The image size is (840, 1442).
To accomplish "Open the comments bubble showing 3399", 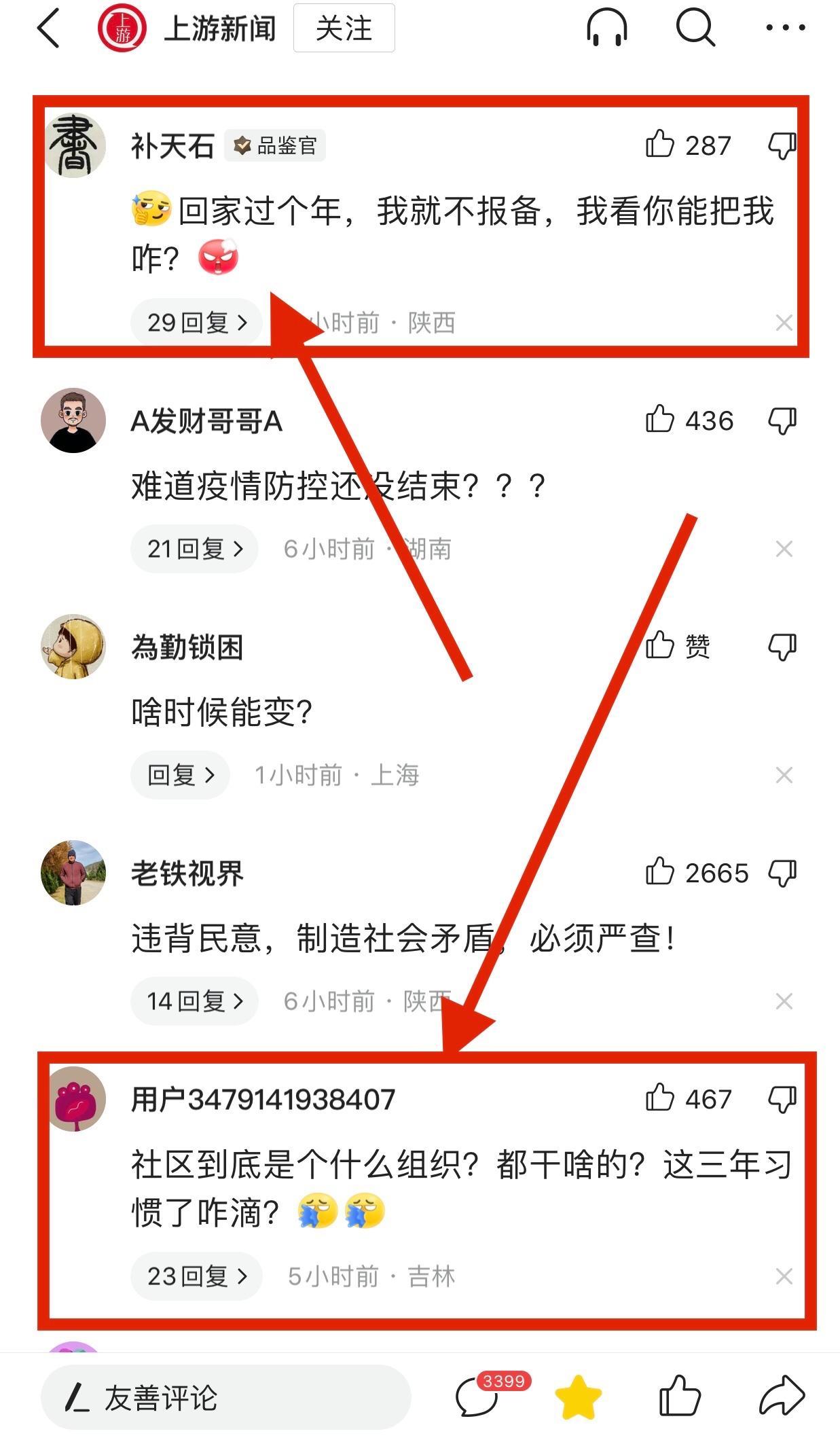I will click(477, 1398).
